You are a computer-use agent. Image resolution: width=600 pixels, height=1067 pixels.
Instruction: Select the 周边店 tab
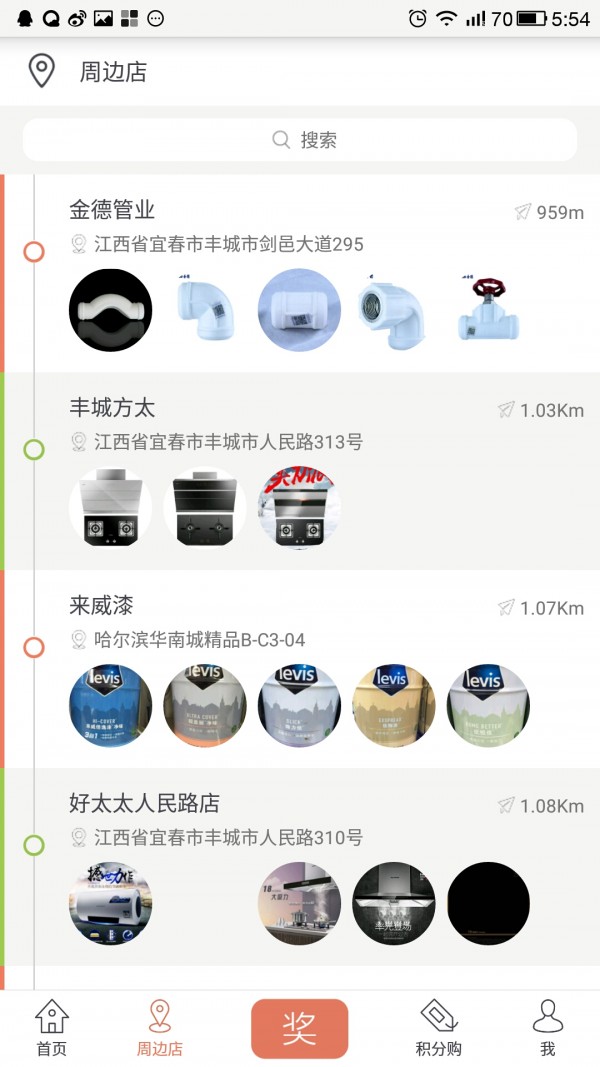pyautogui.click(x=160, y=1029)
